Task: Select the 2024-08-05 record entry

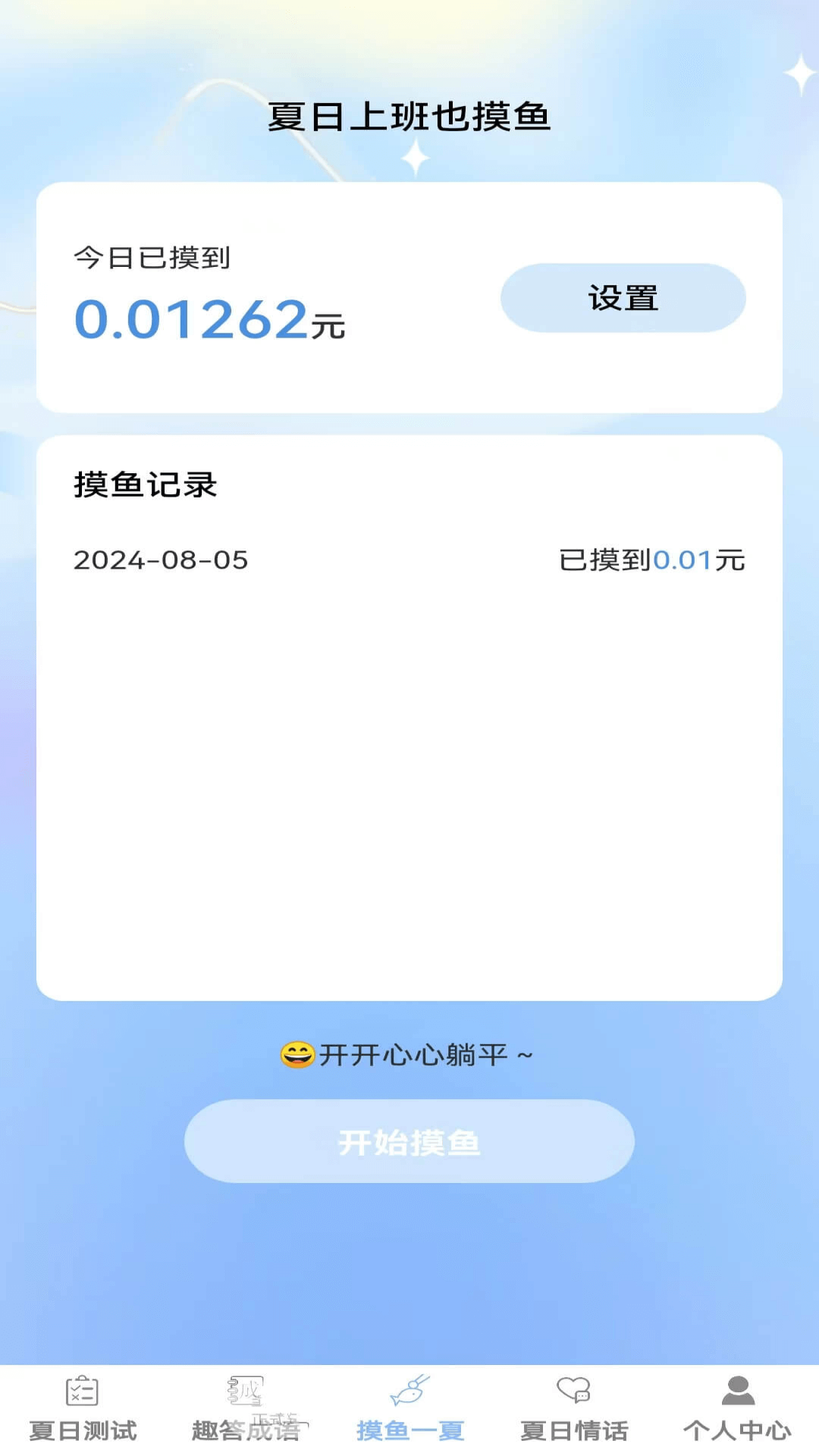Action: [159, 560]
